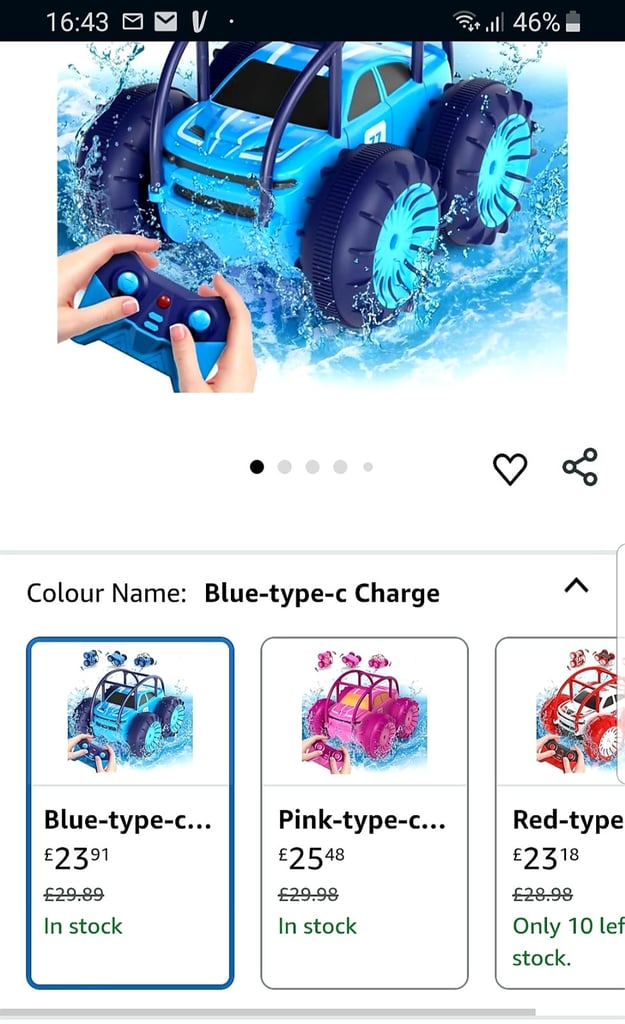Viewport: 625px width, 1024px height.
Task: Open the main product image
Action: 312,217
